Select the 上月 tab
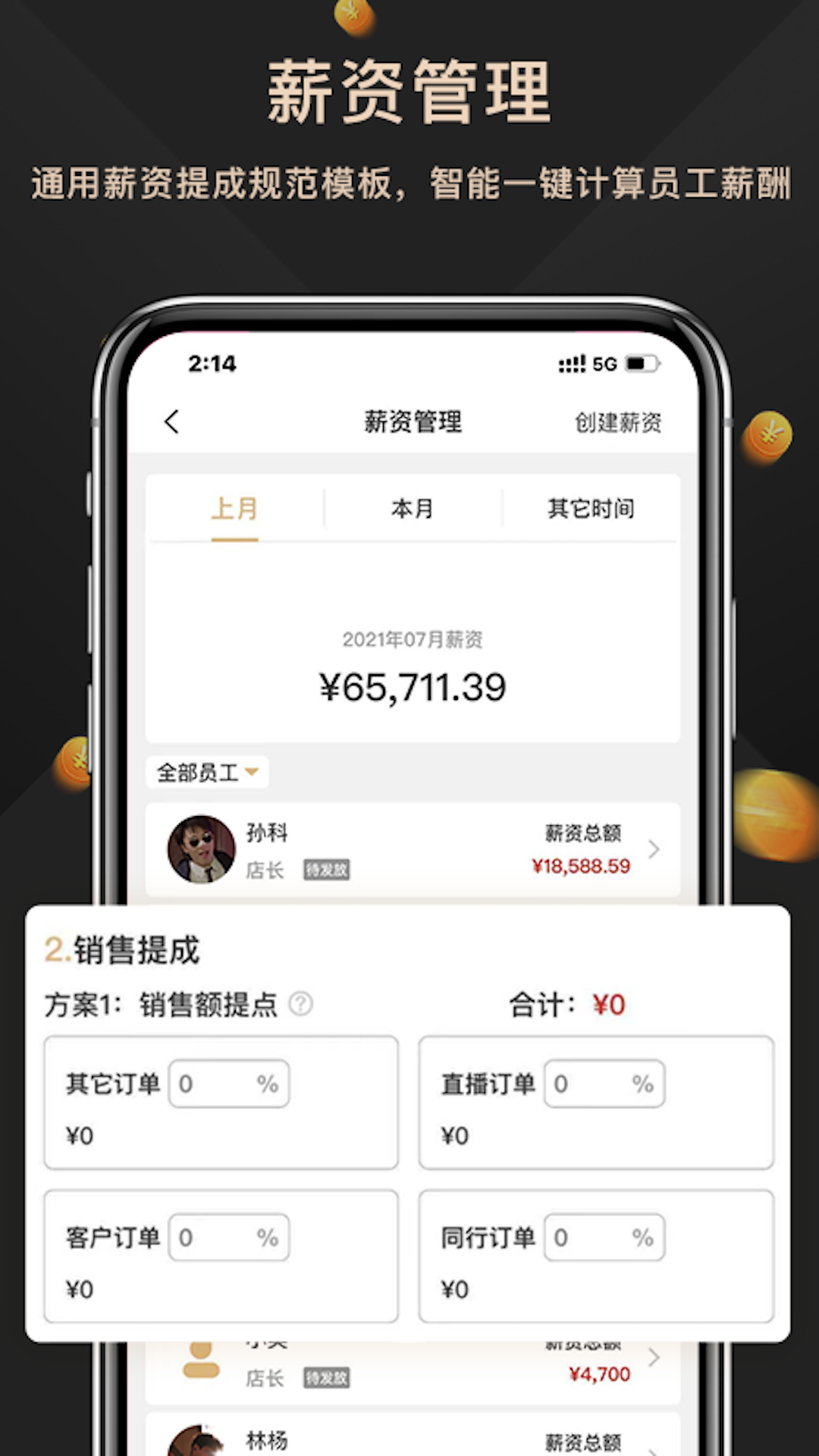The width and height of the screenshot is (819, 1456). [x=236, y=508]
